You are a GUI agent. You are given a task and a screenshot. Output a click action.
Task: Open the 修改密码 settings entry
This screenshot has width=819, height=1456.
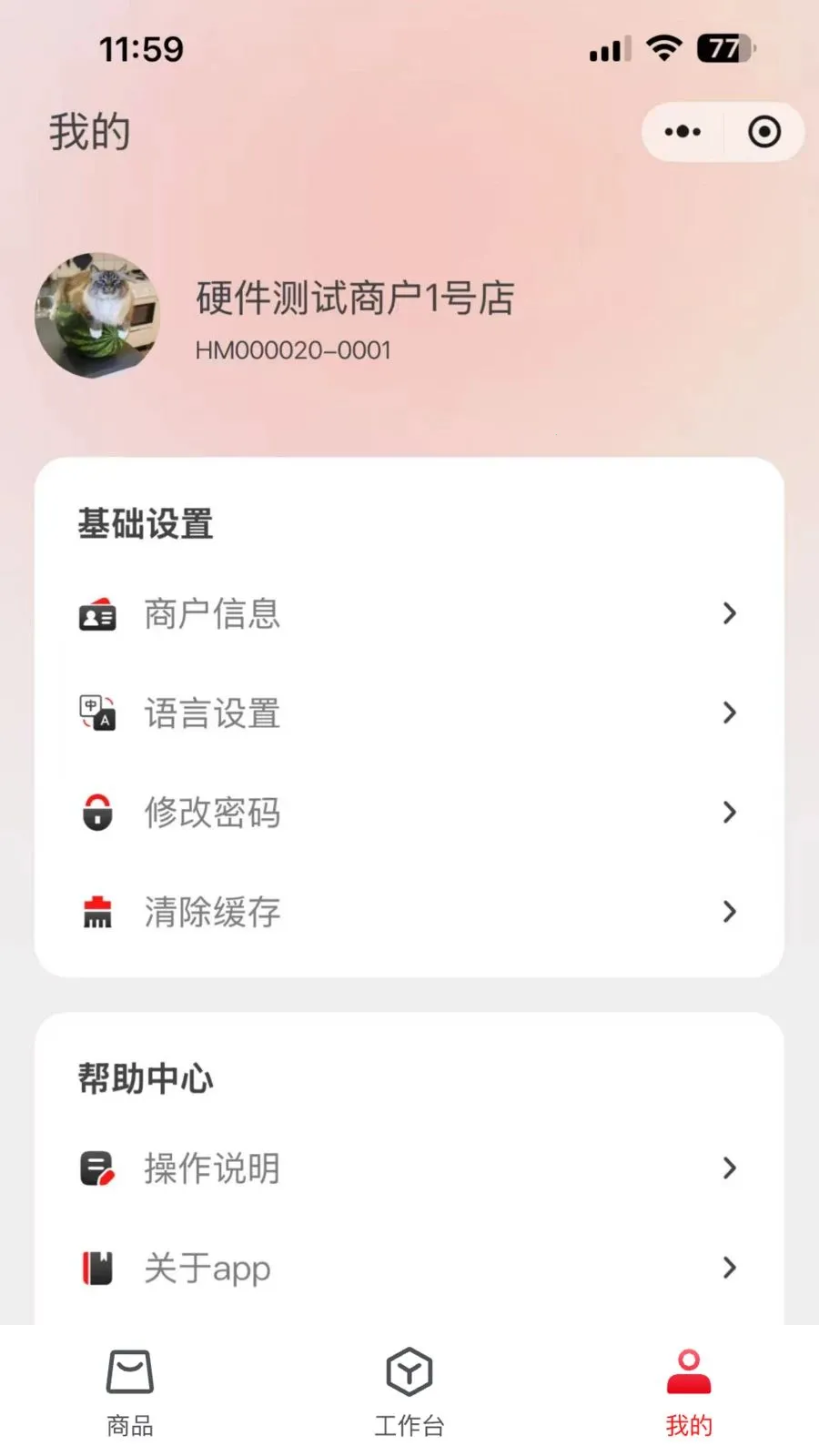point(211,813)
